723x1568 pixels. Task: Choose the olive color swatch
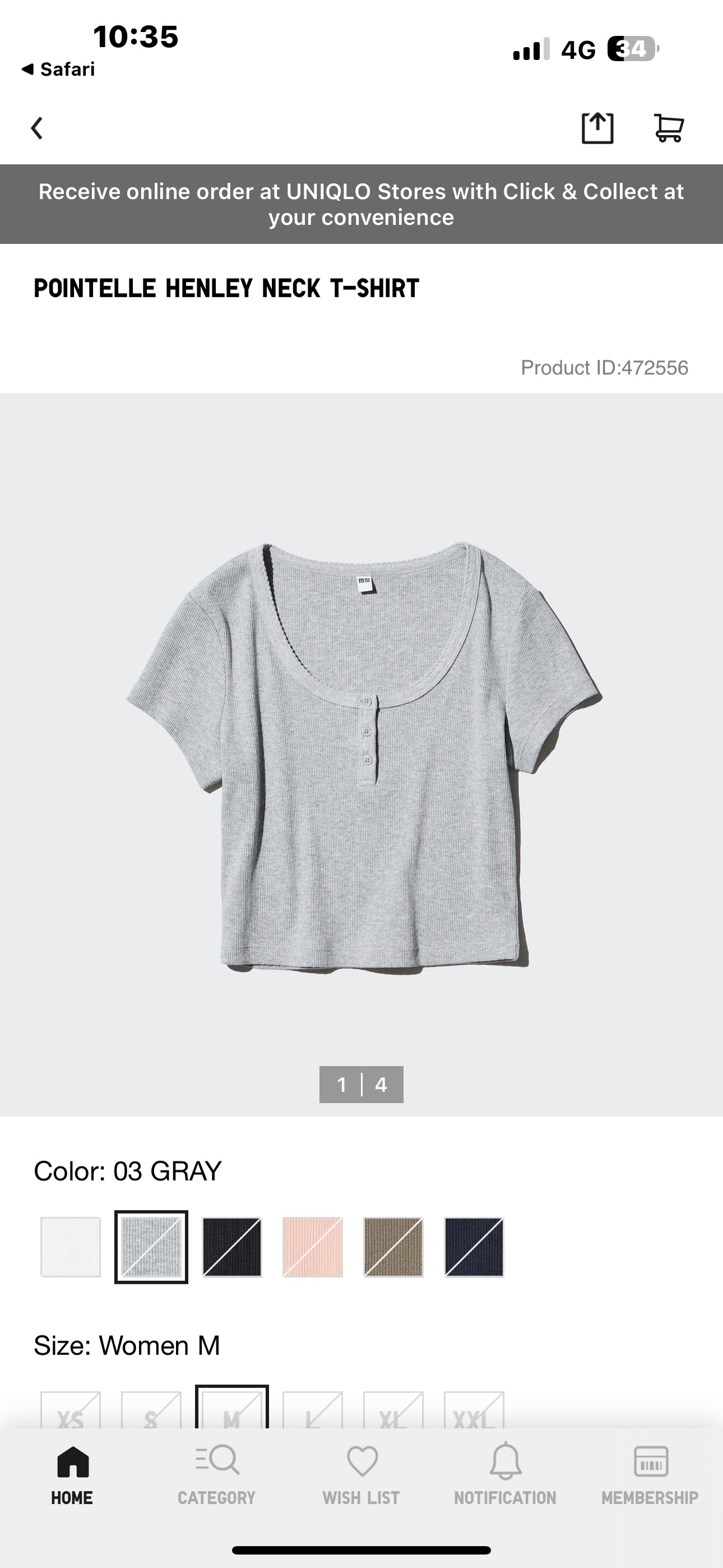(393, 1247)
